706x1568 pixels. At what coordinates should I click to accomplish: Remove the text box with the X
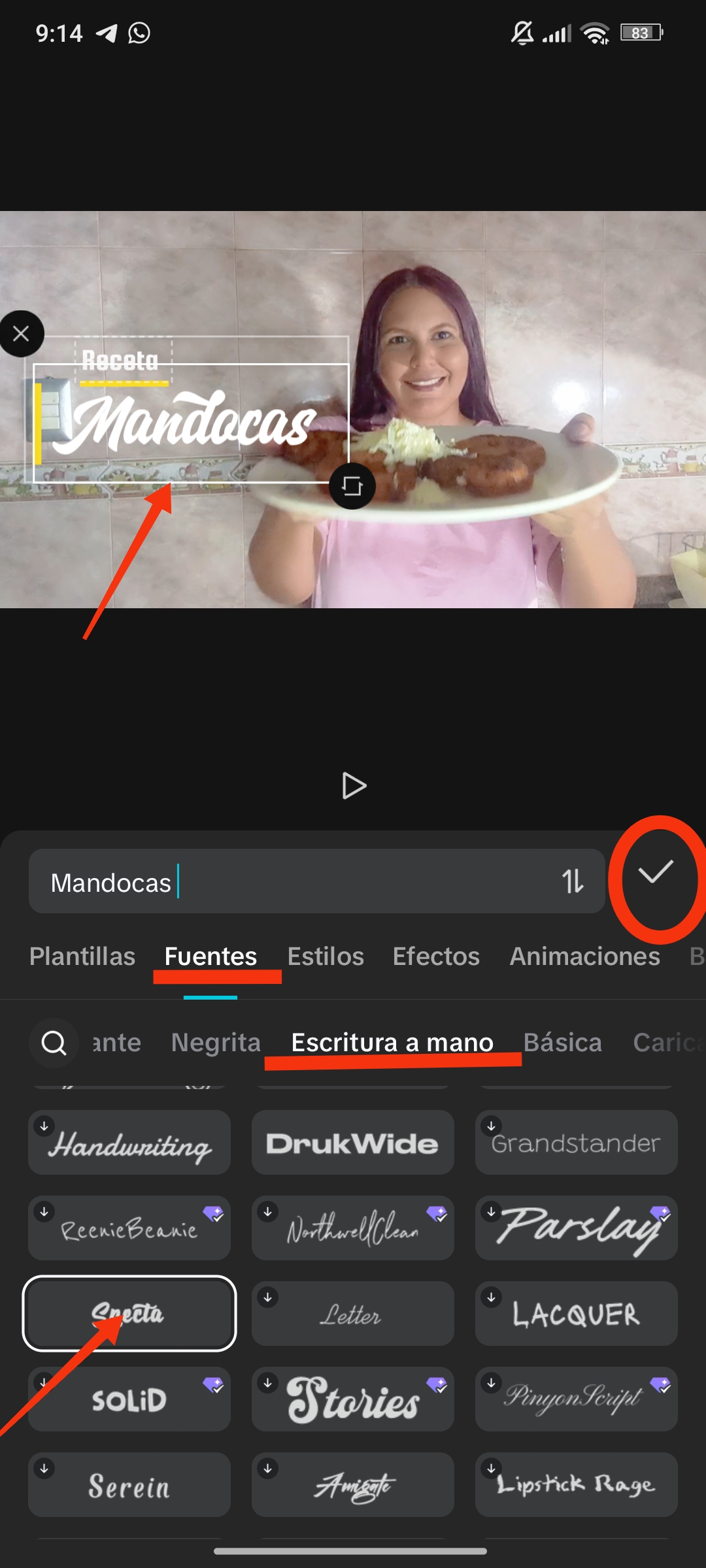(21, 334)
